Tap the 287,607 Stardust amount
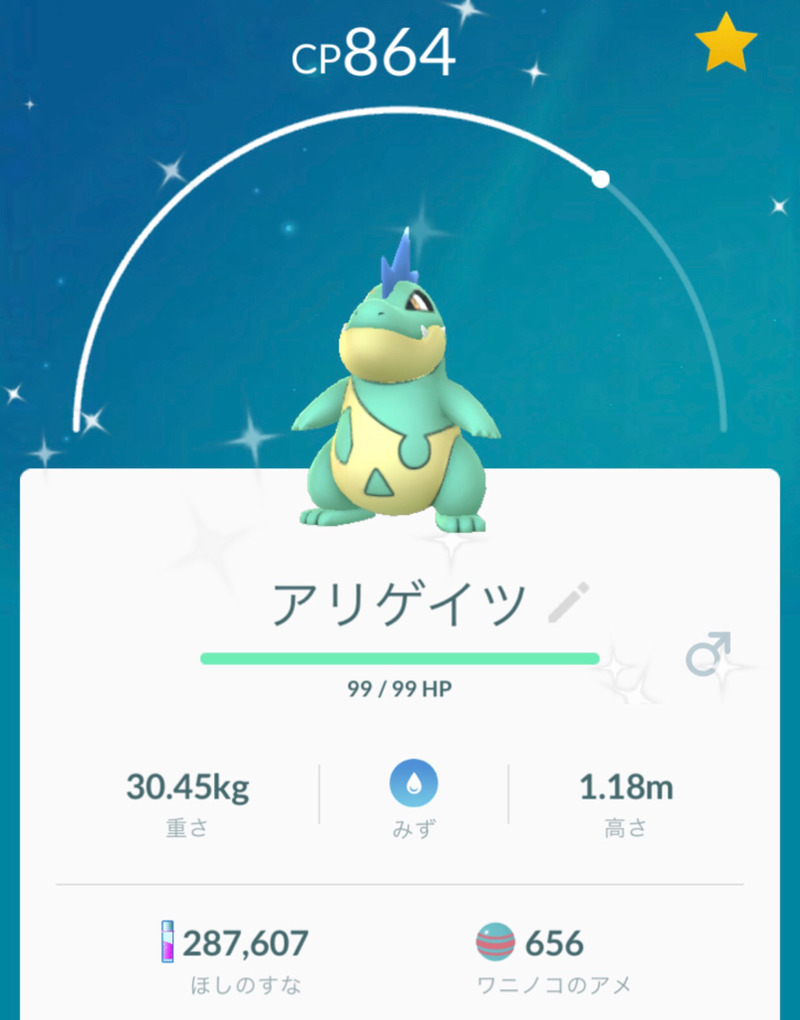 pyautogui.click(x=246, y=941)
